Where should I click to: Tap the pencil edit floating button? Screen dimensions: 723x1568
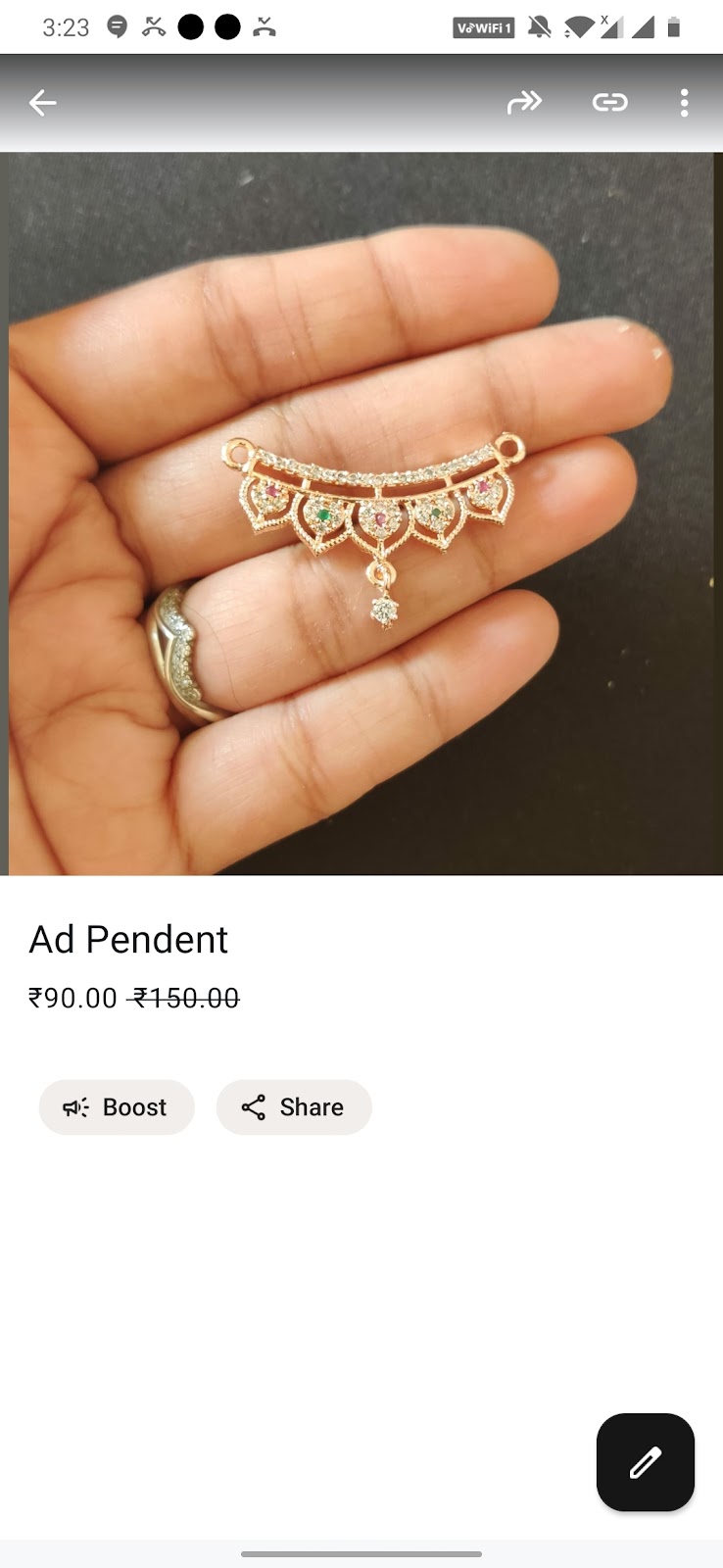(645, 1462)
